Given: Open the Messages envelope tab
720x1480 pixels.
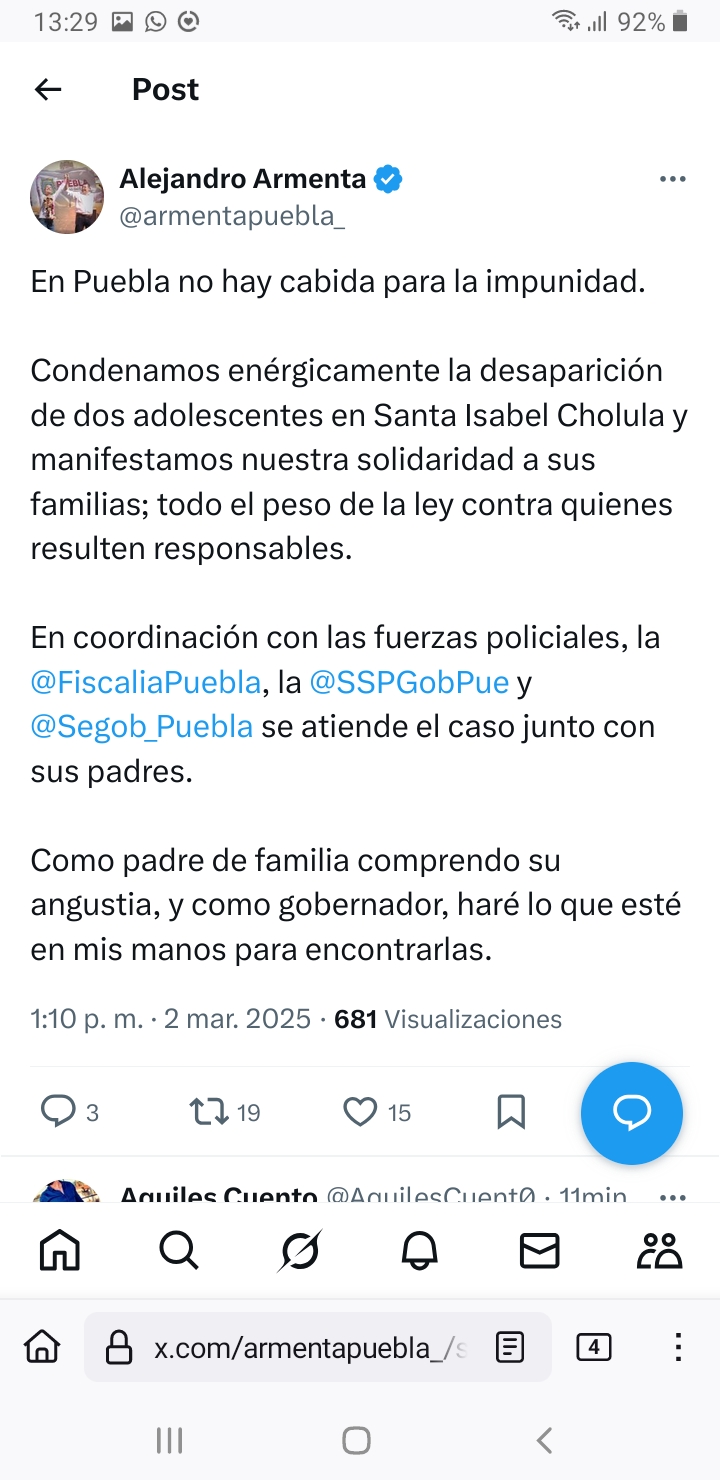Looking at the screenshot, I should click(540, 1250).
